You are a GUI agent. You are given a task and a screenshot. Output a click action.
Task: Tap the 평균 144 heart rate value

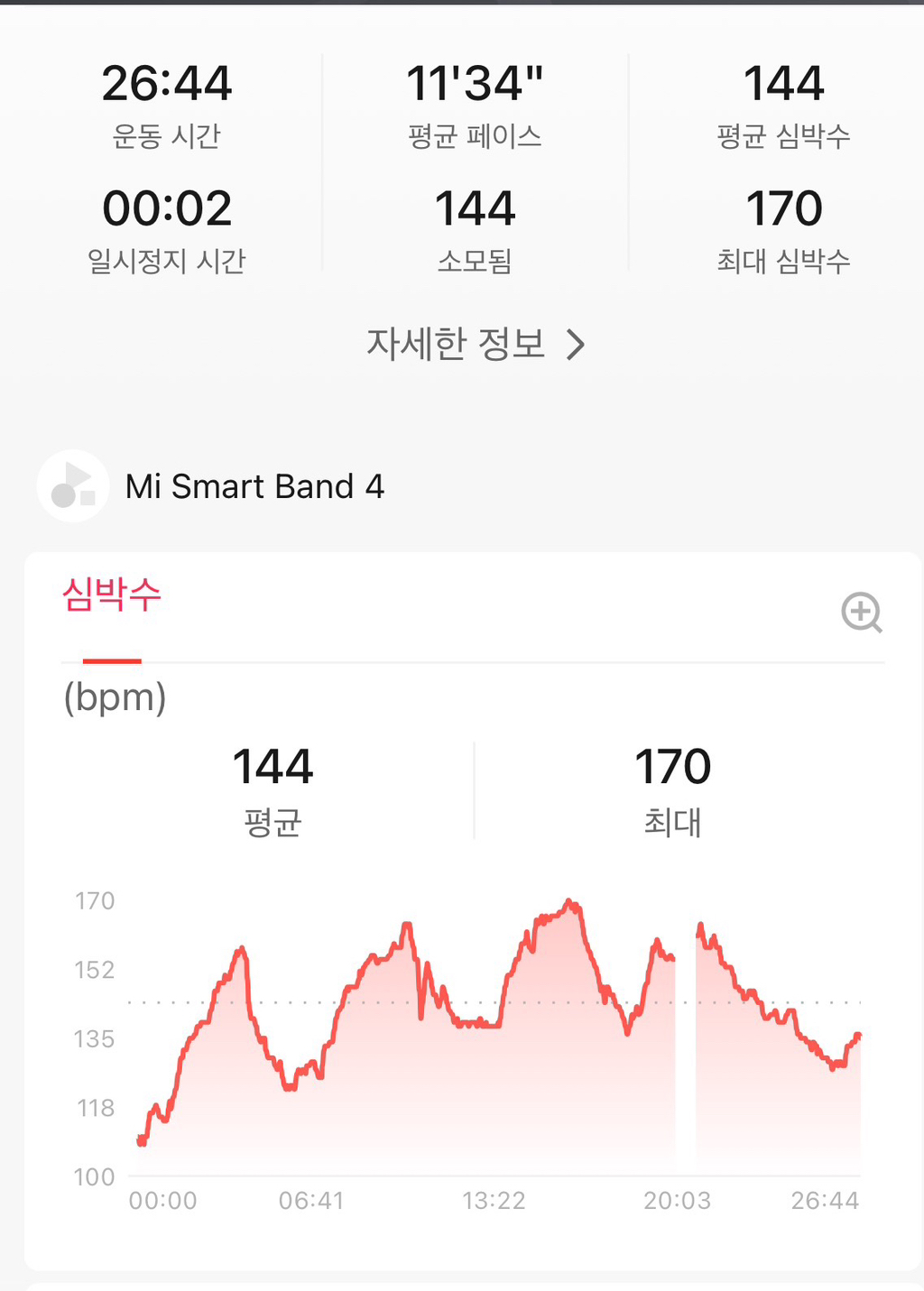coord(273,767)
